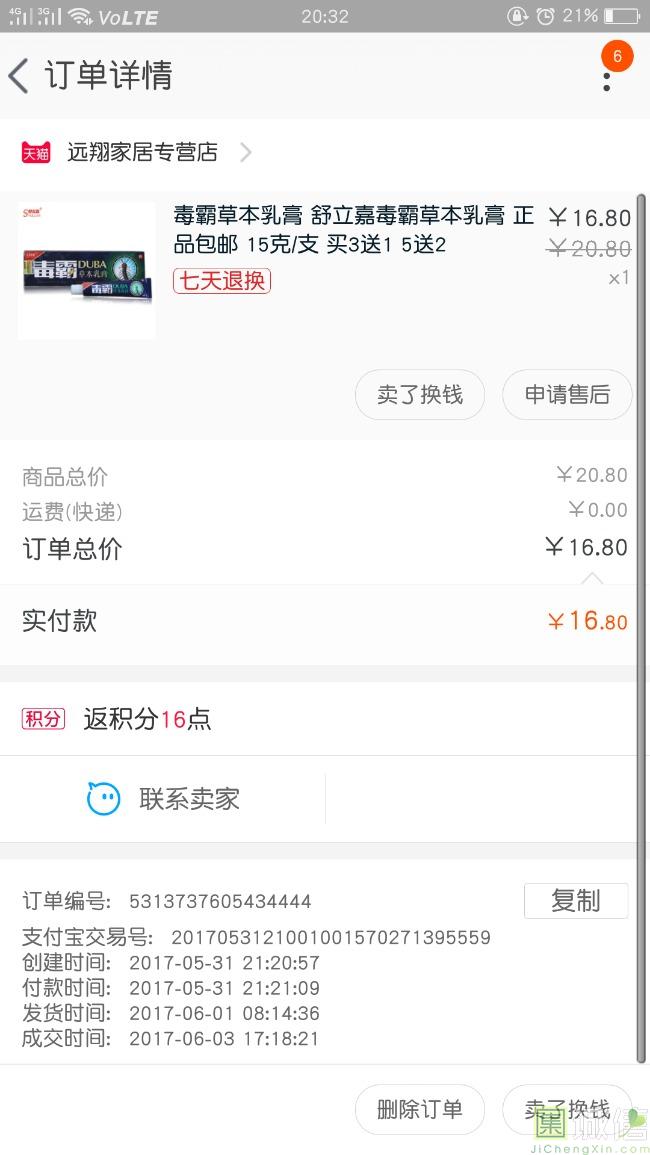This screenshot has width=650, height=1155.
Task: Open the overflow menu with badge
Action: pyautogui.click(x=607, y=74)
